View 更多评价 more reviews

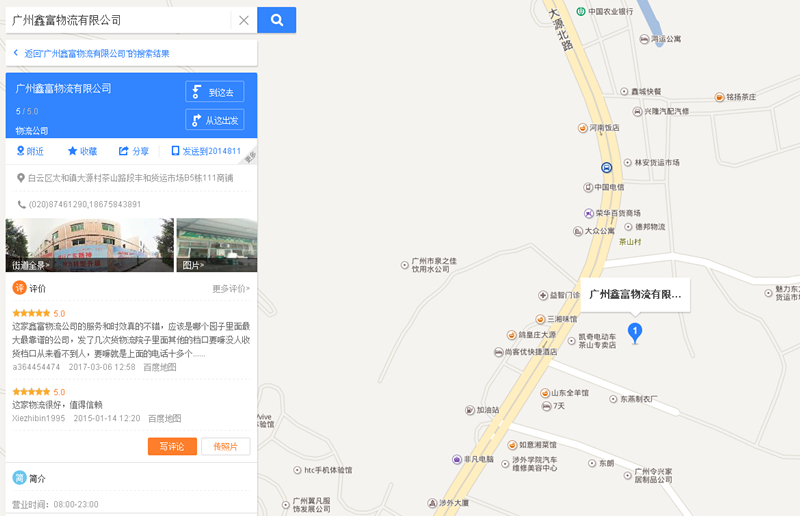[x=231, y=289]
